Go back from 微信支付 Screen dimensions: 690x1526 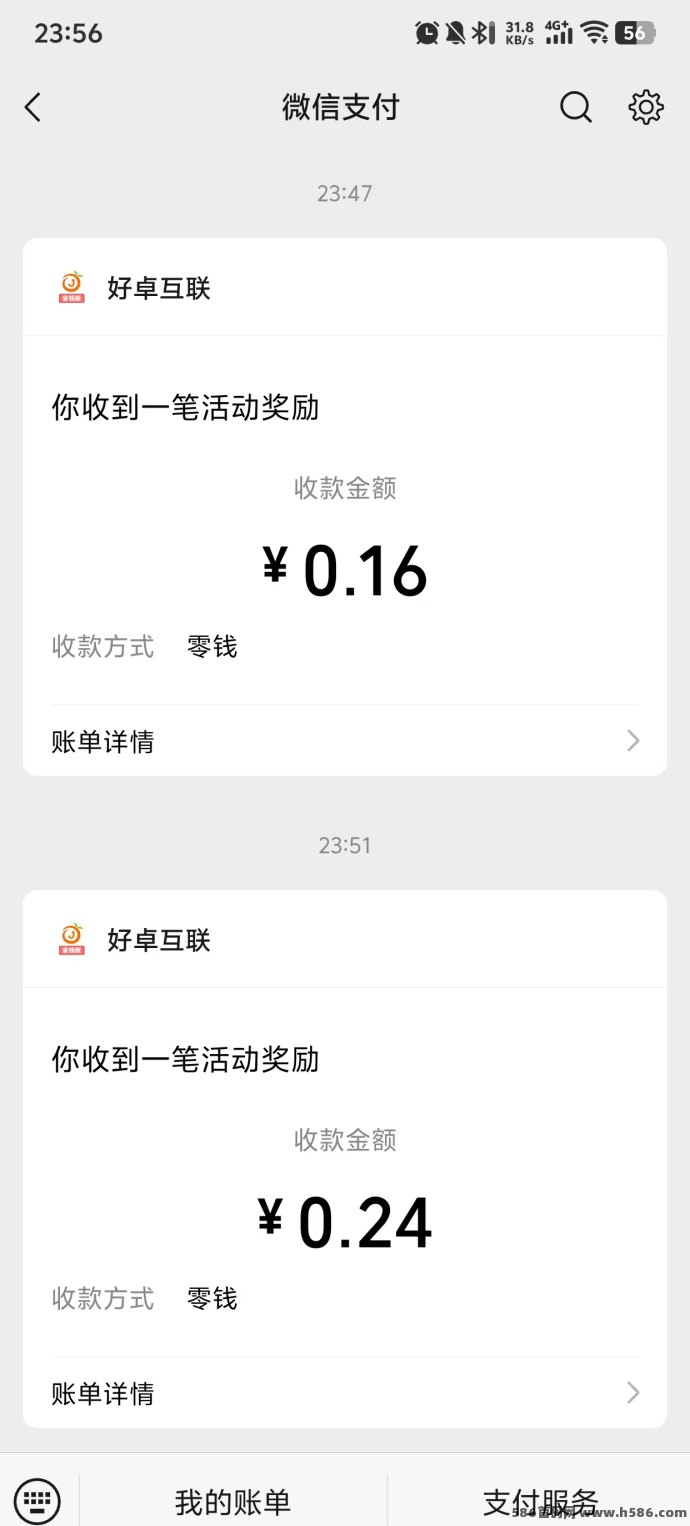[x=33, y=107]
